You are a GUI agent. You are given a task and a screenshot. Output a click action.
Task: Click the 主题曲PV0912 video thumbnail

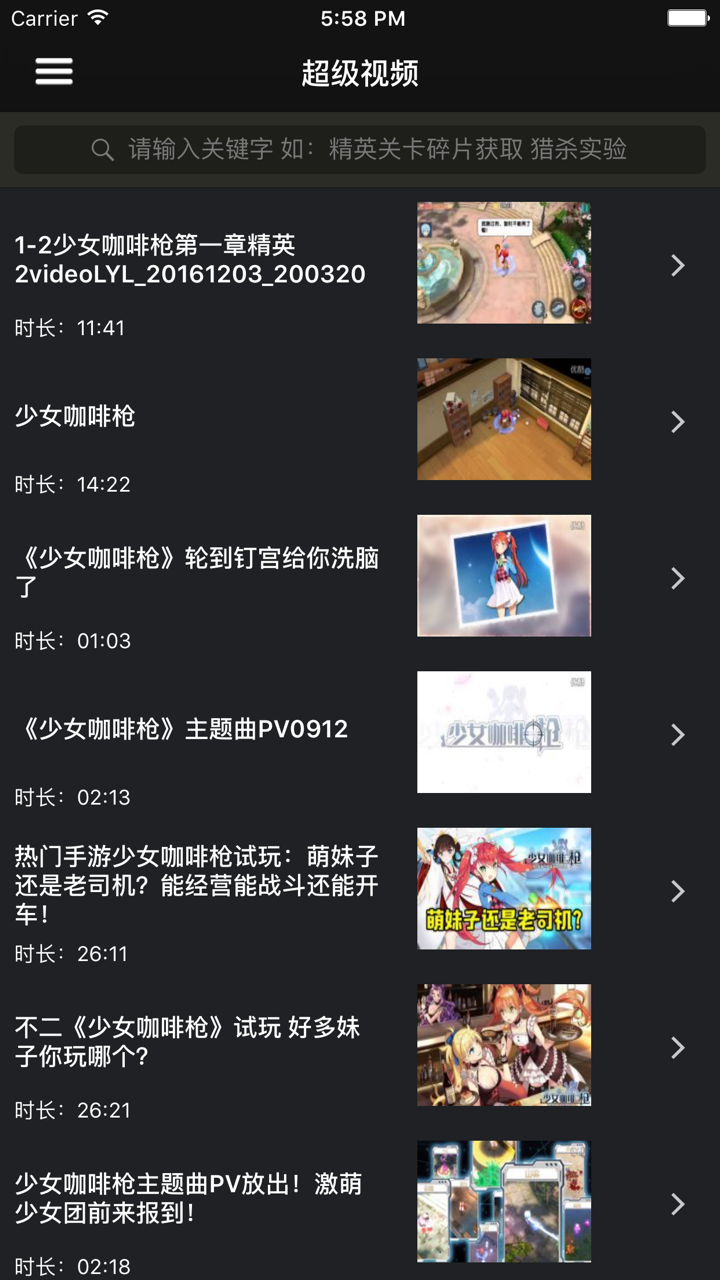tap(504, 732)
